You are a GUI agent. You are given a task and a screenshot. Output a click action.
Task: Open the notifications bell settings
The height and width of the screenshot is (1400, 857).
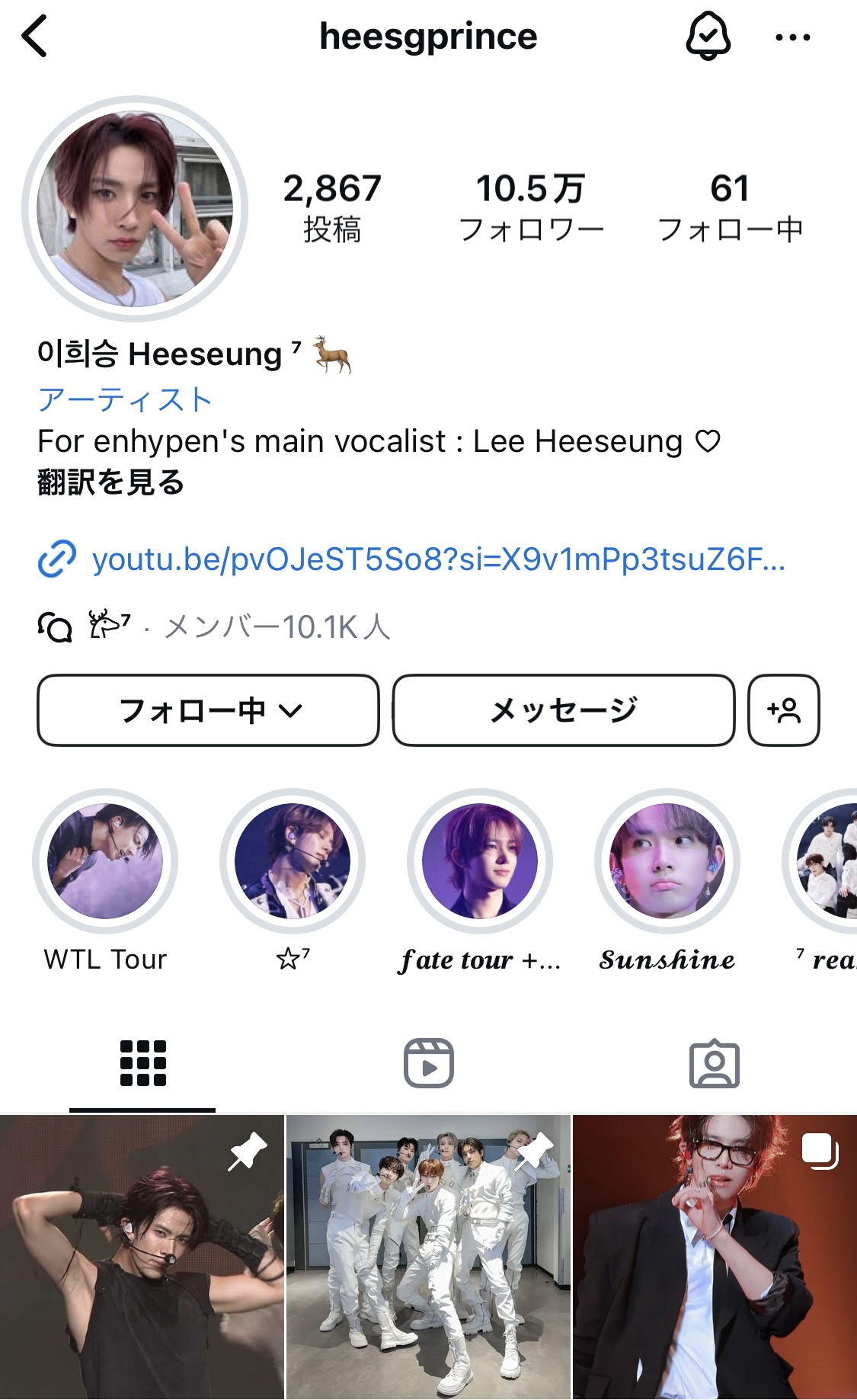point(708,36)
